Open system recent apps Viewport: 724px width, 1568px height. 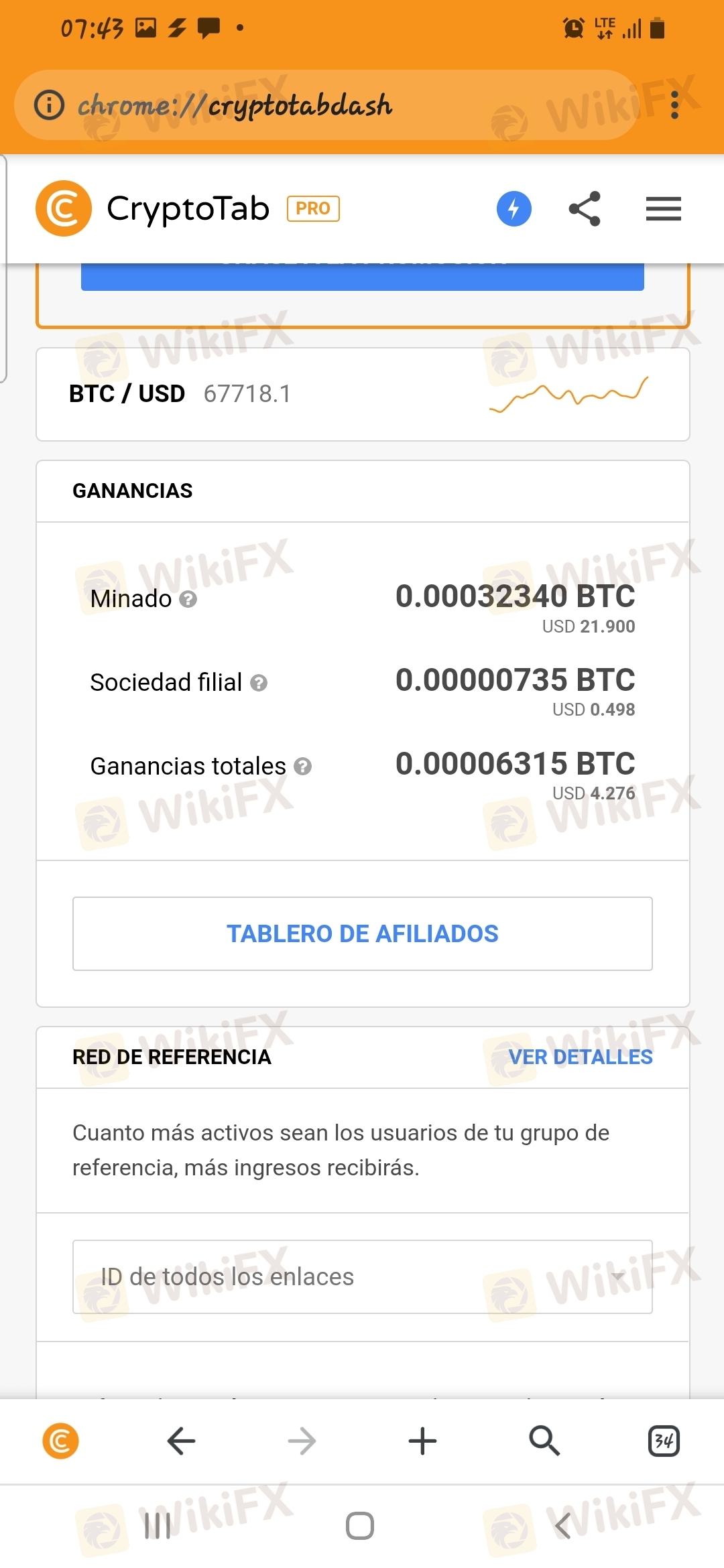[x=158, y=1526]
